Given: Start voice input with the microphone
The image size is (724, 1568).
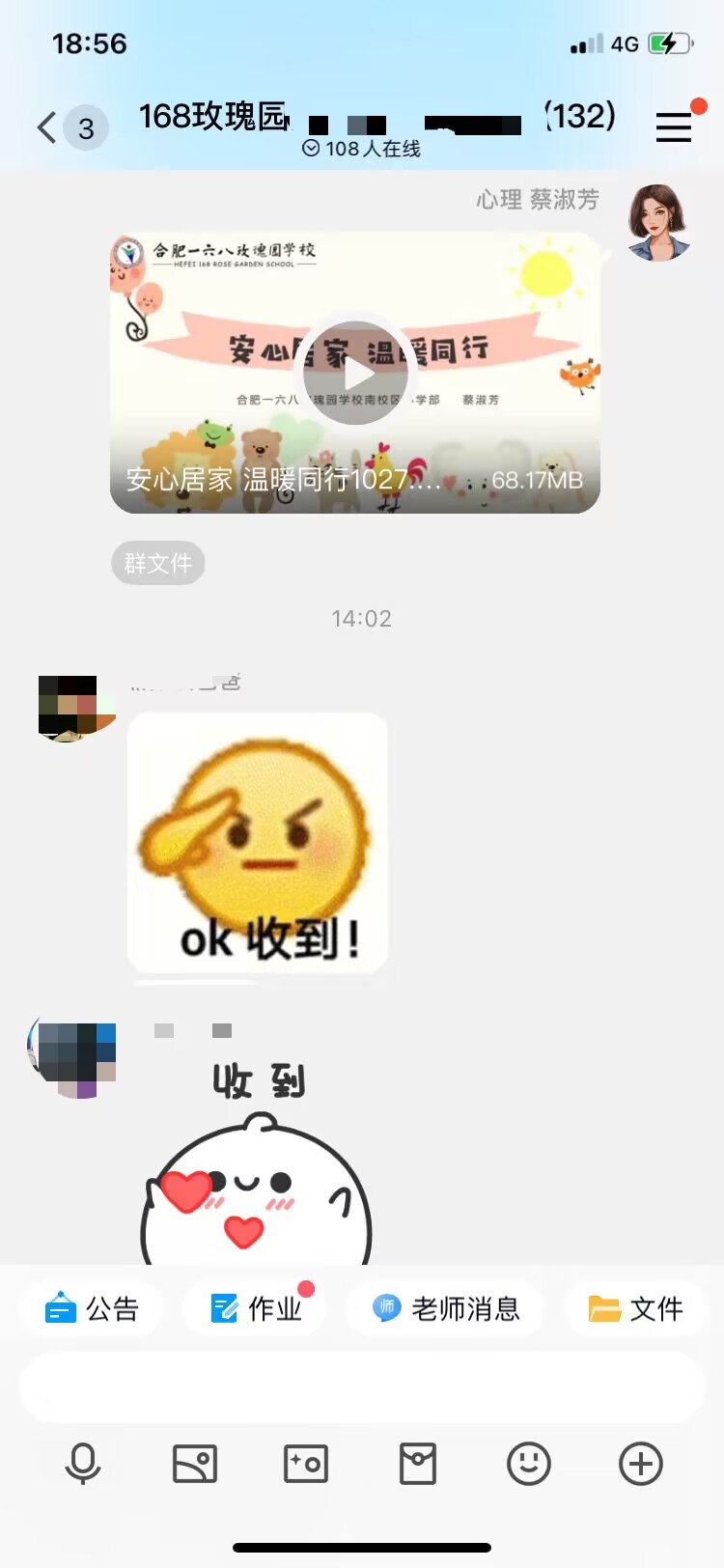Looking at the screenshot, I should pyautogui.click(x=83, y=1464).
